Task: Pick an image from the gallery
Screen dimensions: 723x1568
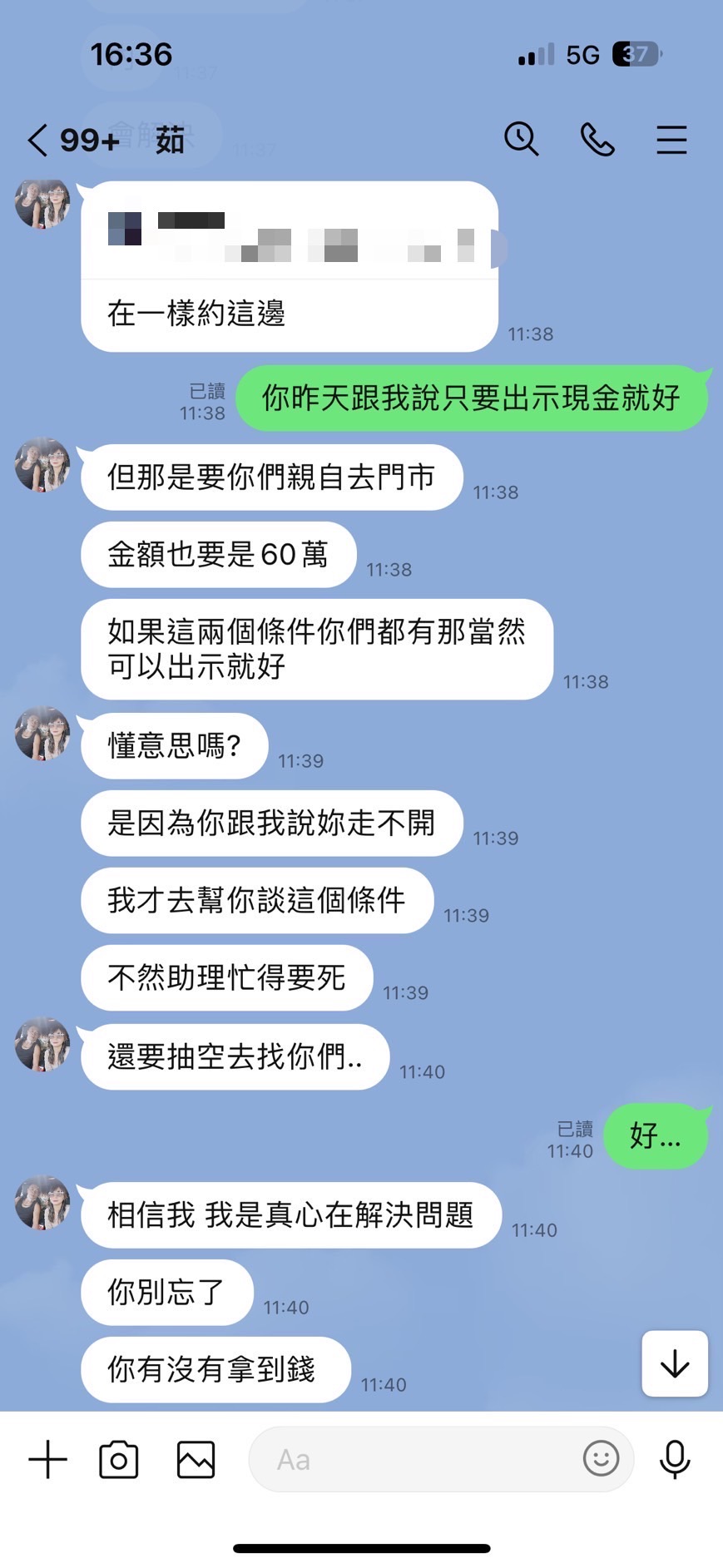Action: click(196, 1459)
